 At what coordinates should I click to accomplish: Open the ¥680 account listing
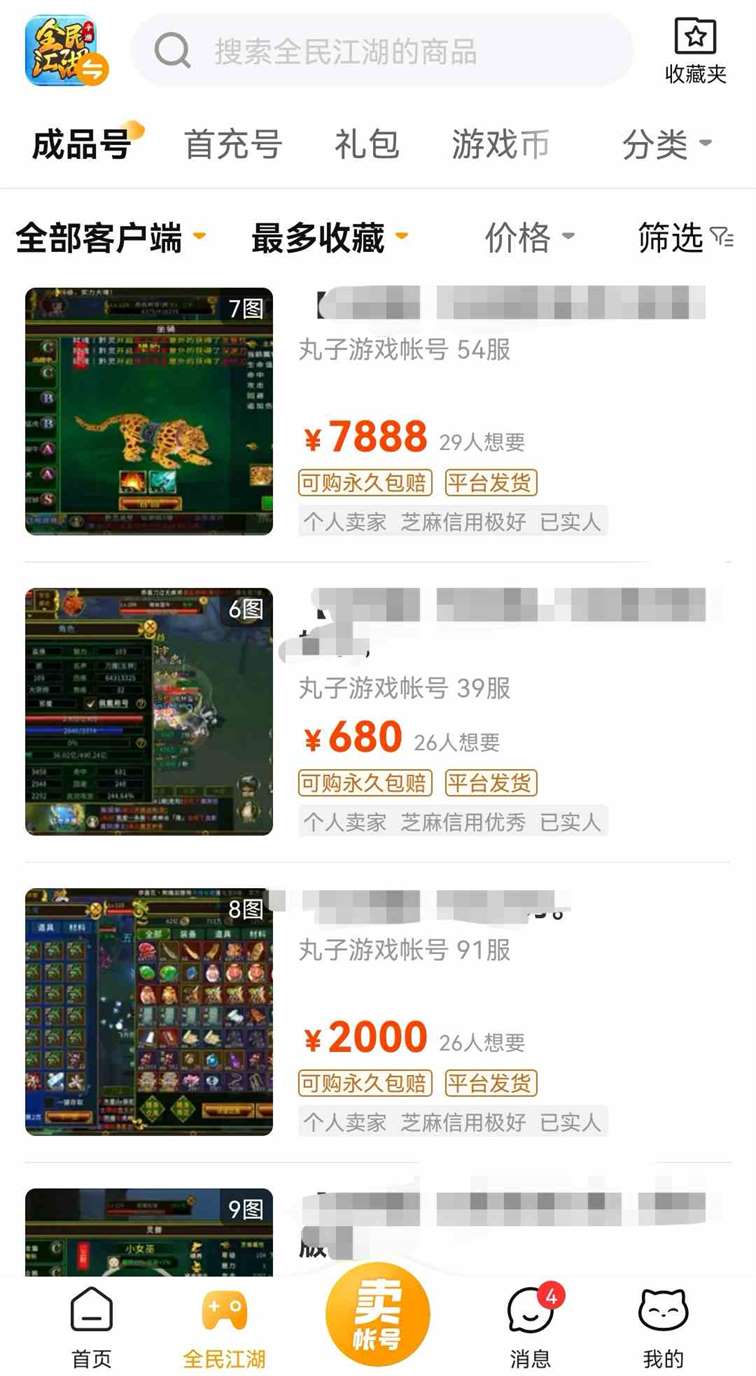click(378, 711)
